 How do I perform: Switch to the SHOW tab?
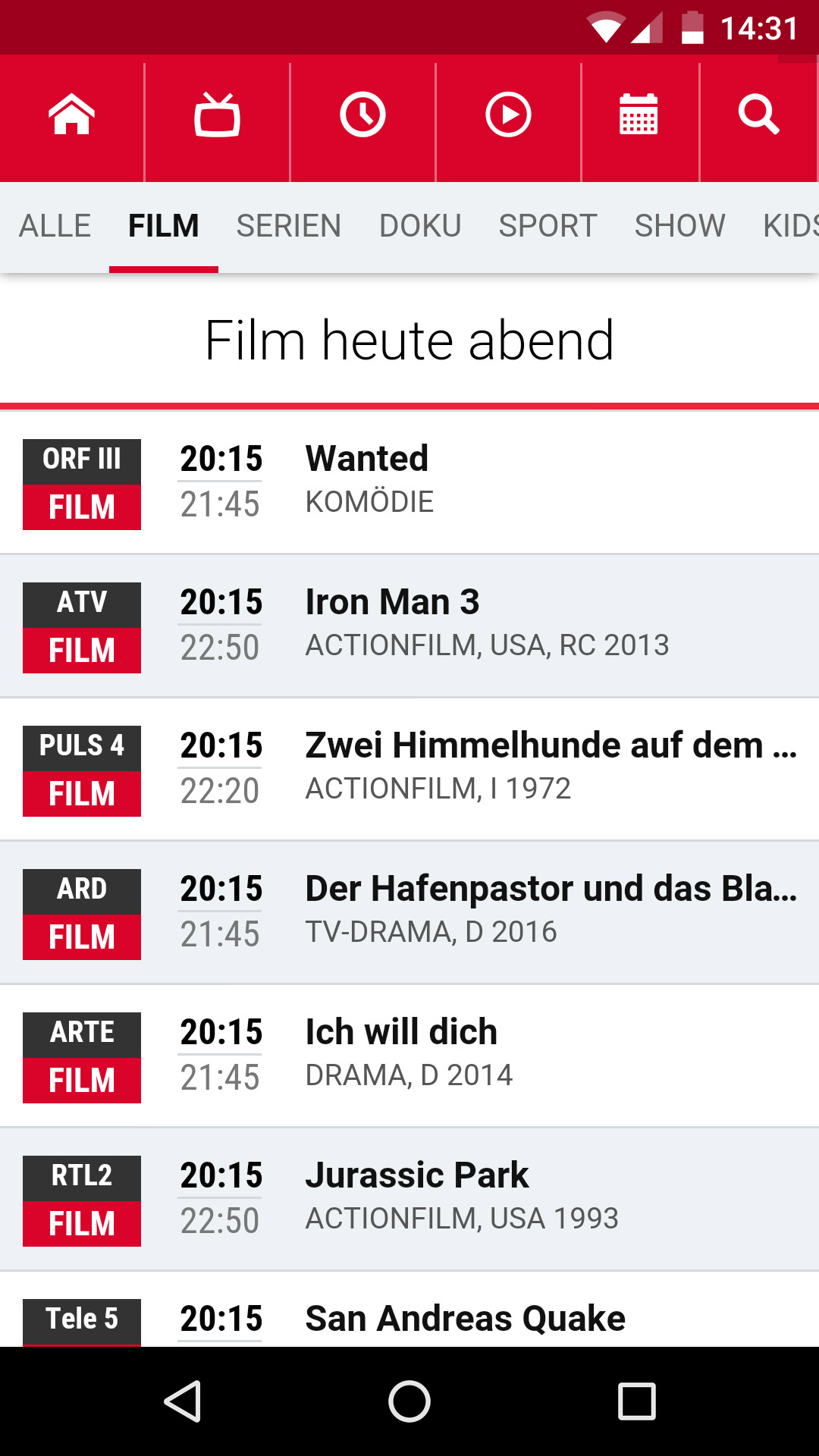pyautogui.click(x=680, y=226)
